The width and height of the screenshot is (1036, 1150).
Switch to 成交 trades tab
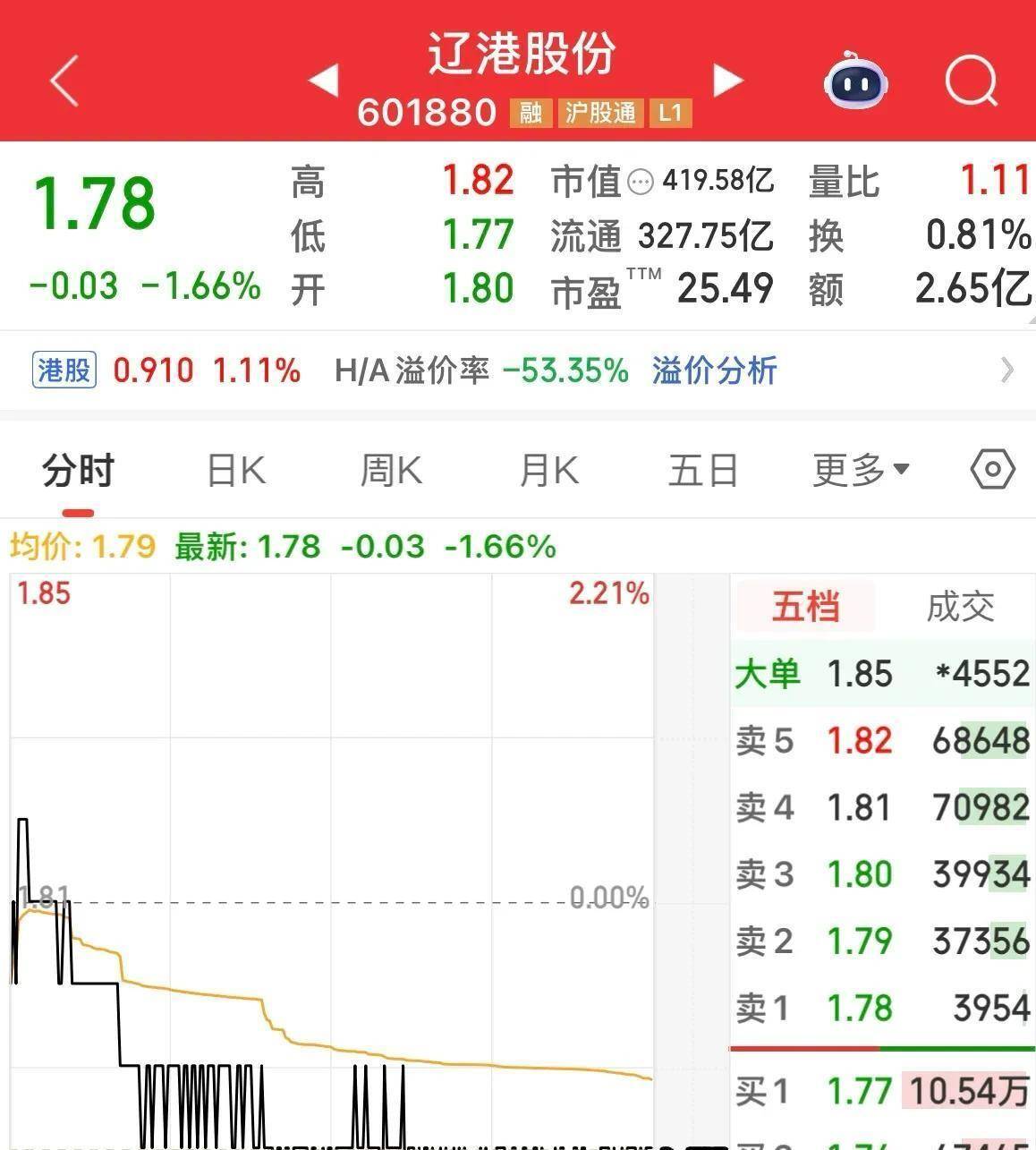tap(960, 607)
